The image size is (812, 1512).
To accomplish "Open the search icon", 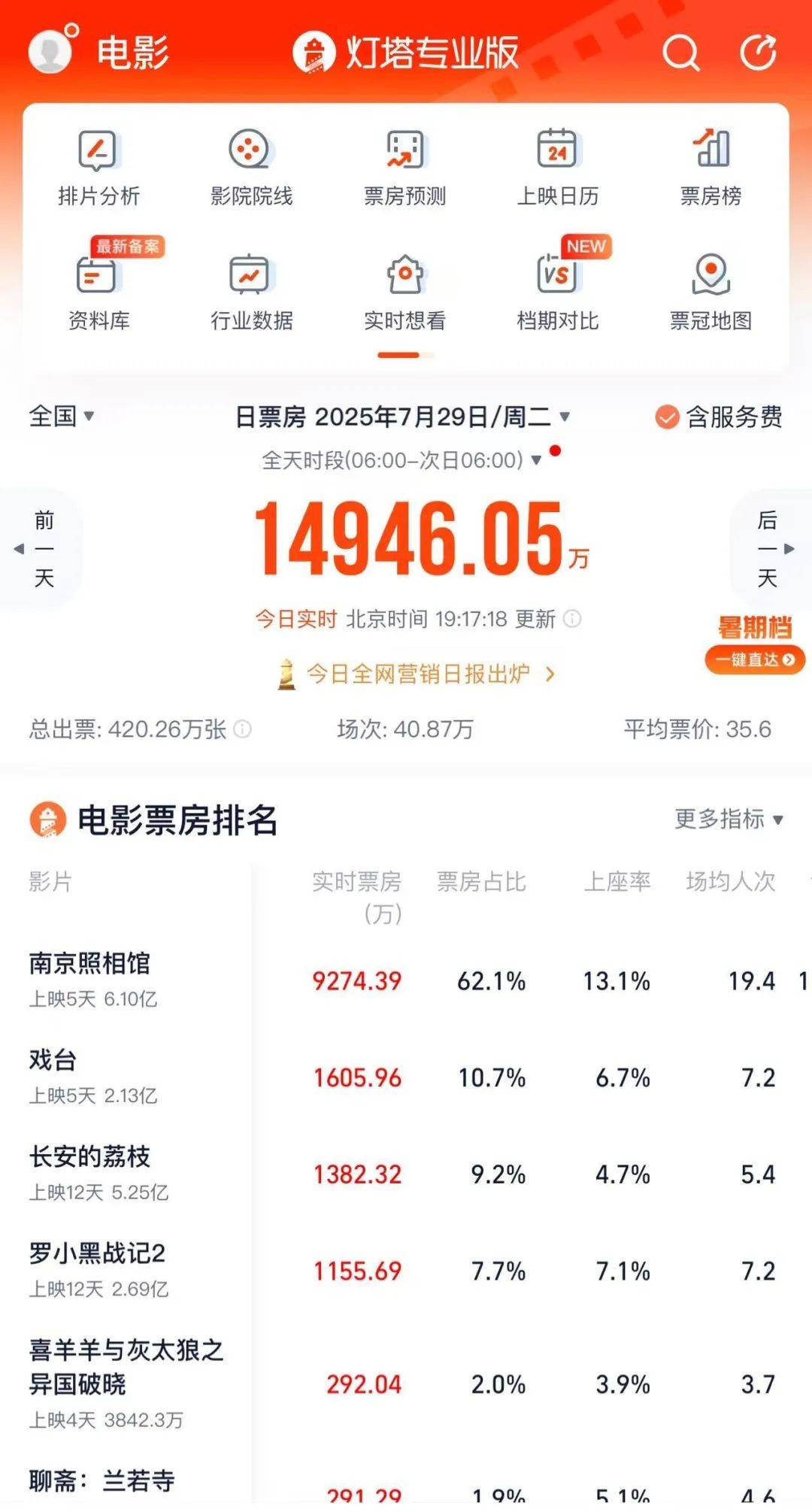I will pos(681,52).
